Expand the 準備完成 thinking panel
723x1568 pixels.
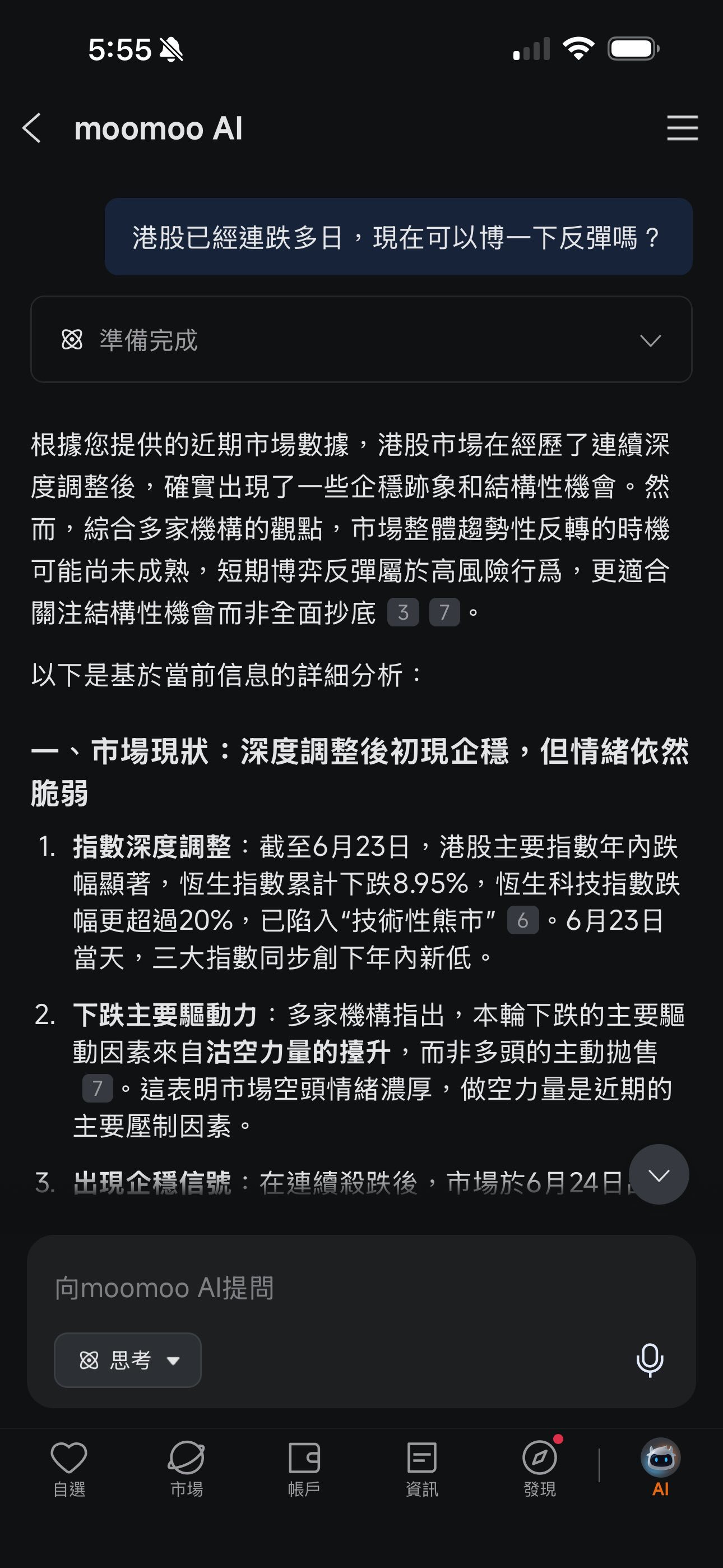[361, 340]
